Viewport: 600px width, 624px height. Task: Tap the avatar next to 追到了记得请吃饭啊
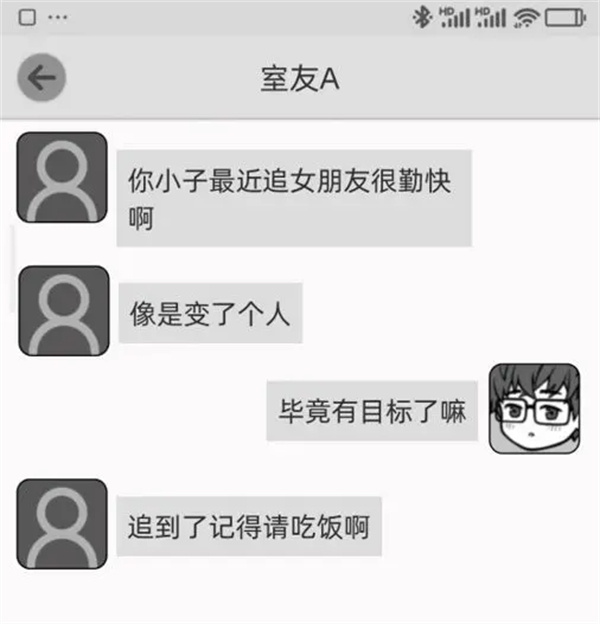[x=62, y=524]
